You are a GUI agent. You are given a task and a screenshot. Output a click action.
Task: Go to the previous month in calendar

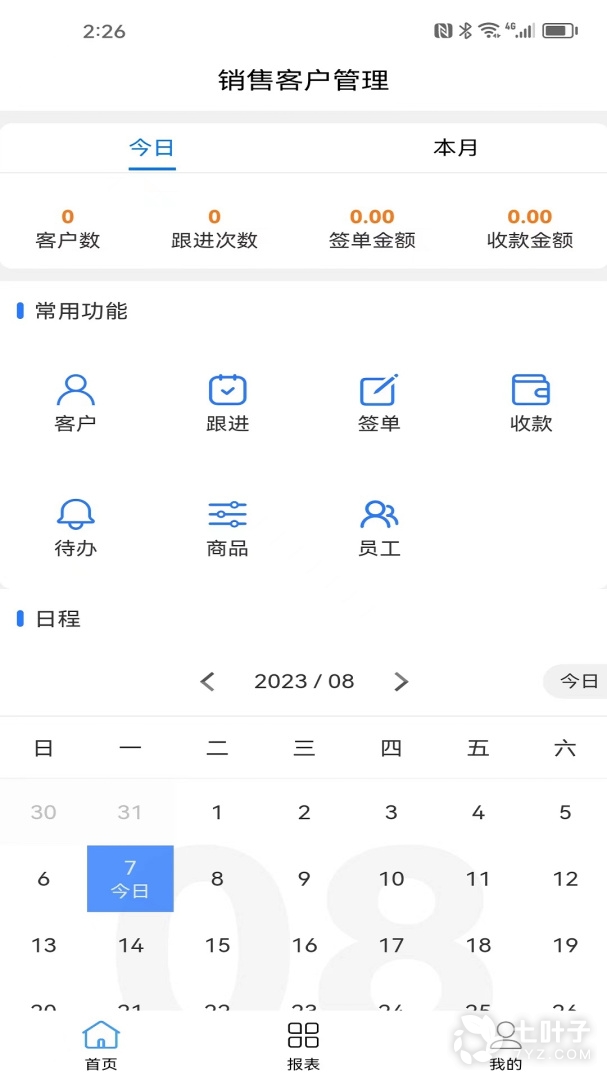[208, 682]
